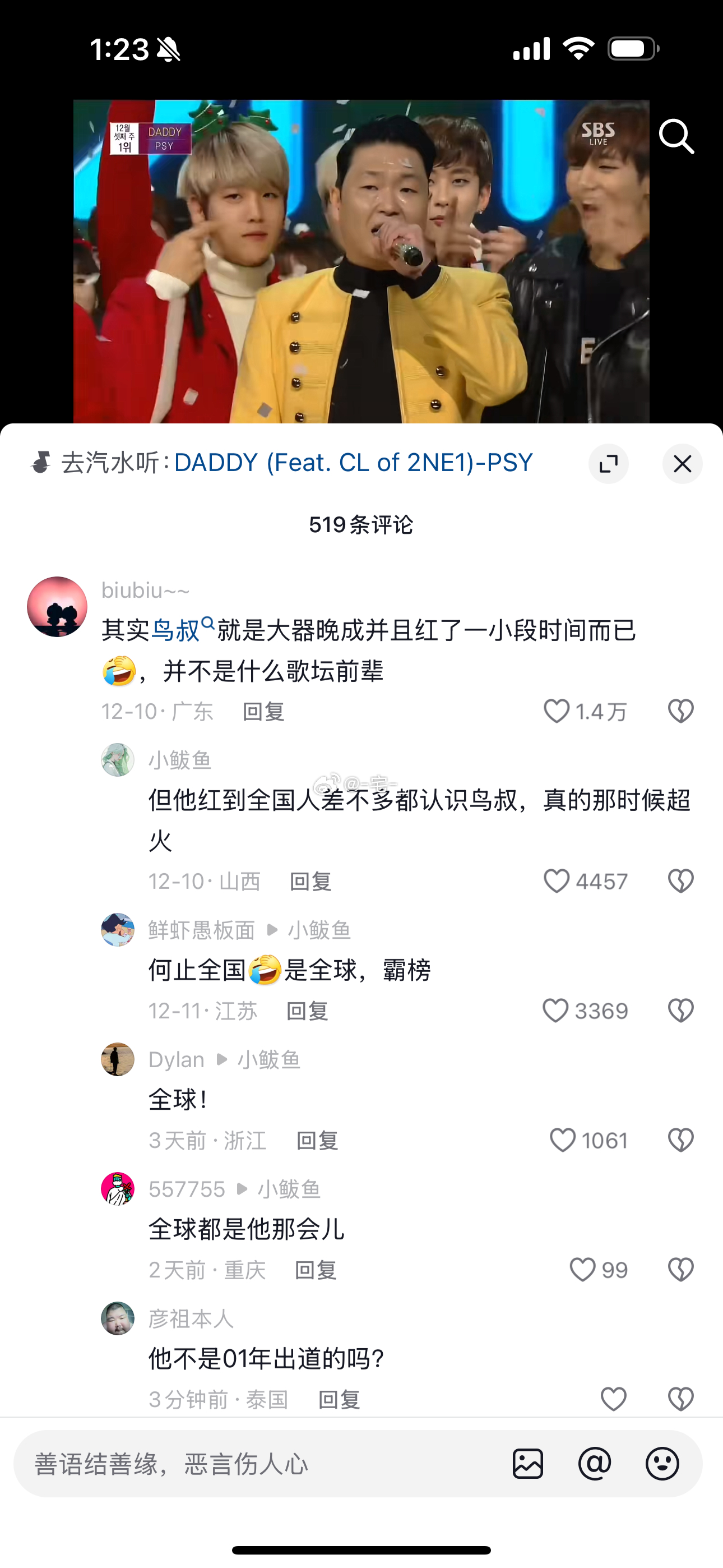
Task: Mention someone with the @ icon
Action: click(595, 1464)
